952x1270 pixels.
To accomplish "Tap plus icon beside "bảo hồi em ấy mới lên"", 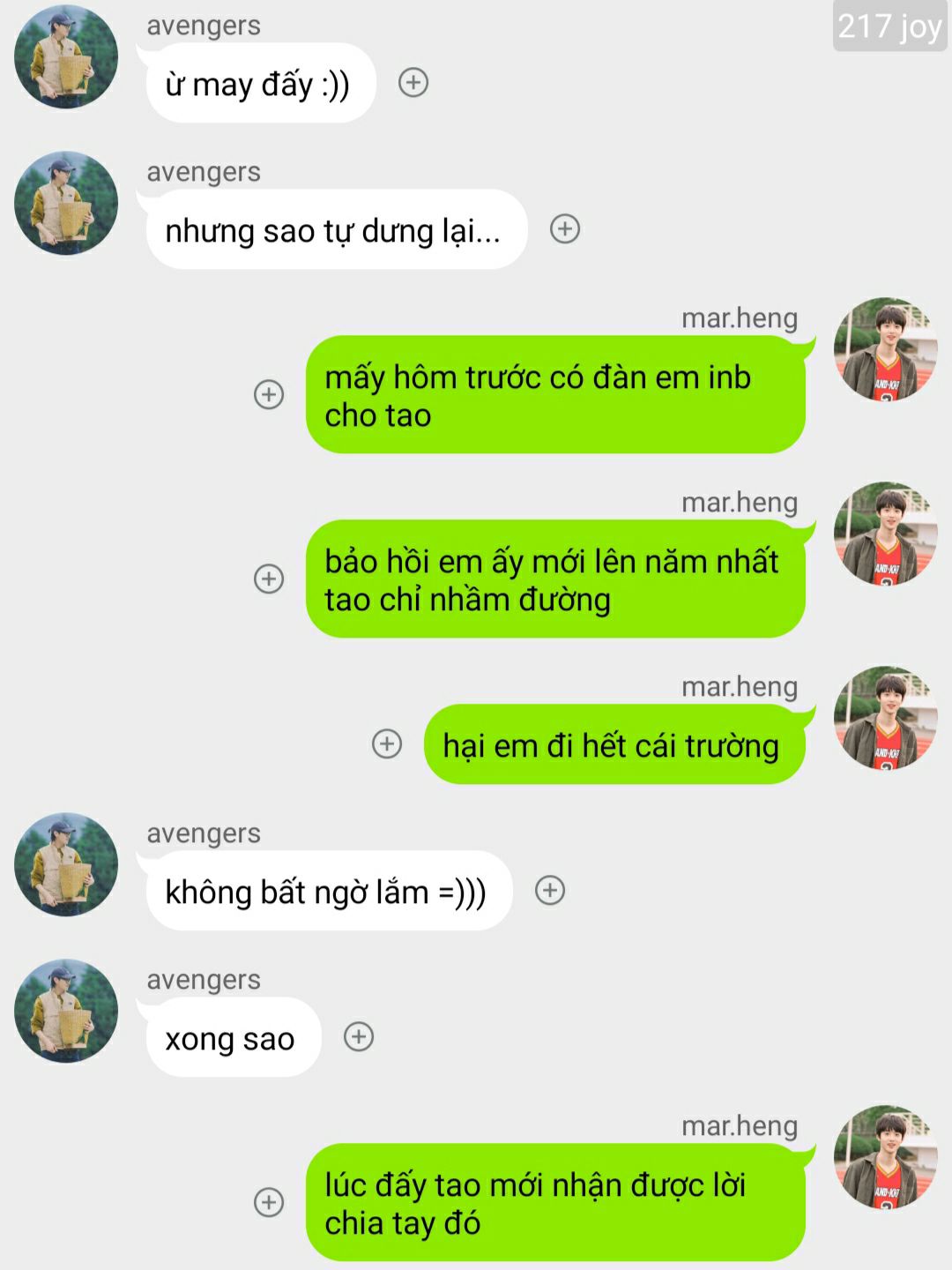I will coord(269,579).
